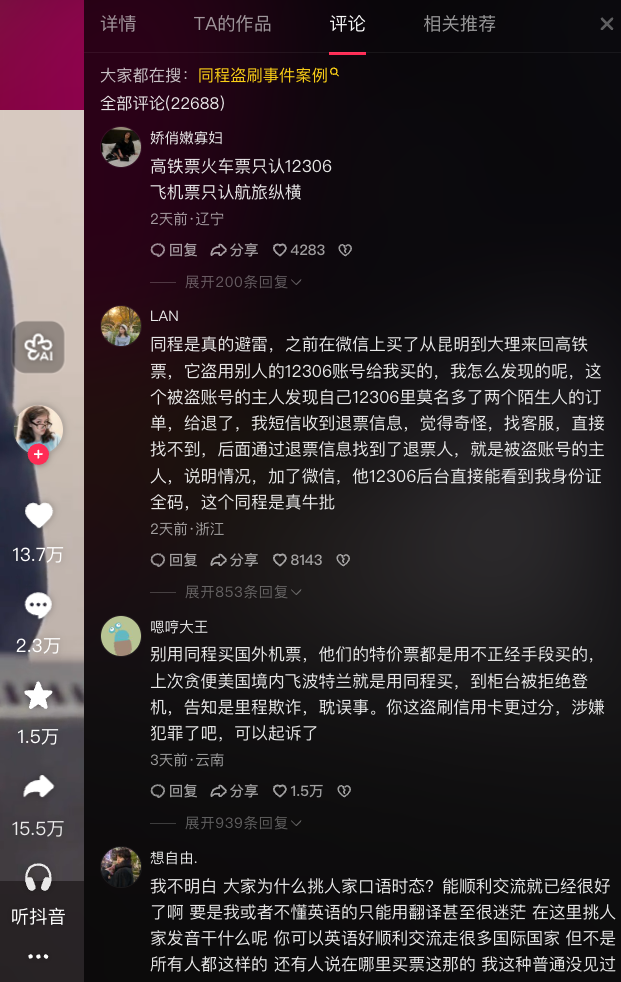
Task: Add the video to favorites with the star
Action: click(x=38, y=696)
